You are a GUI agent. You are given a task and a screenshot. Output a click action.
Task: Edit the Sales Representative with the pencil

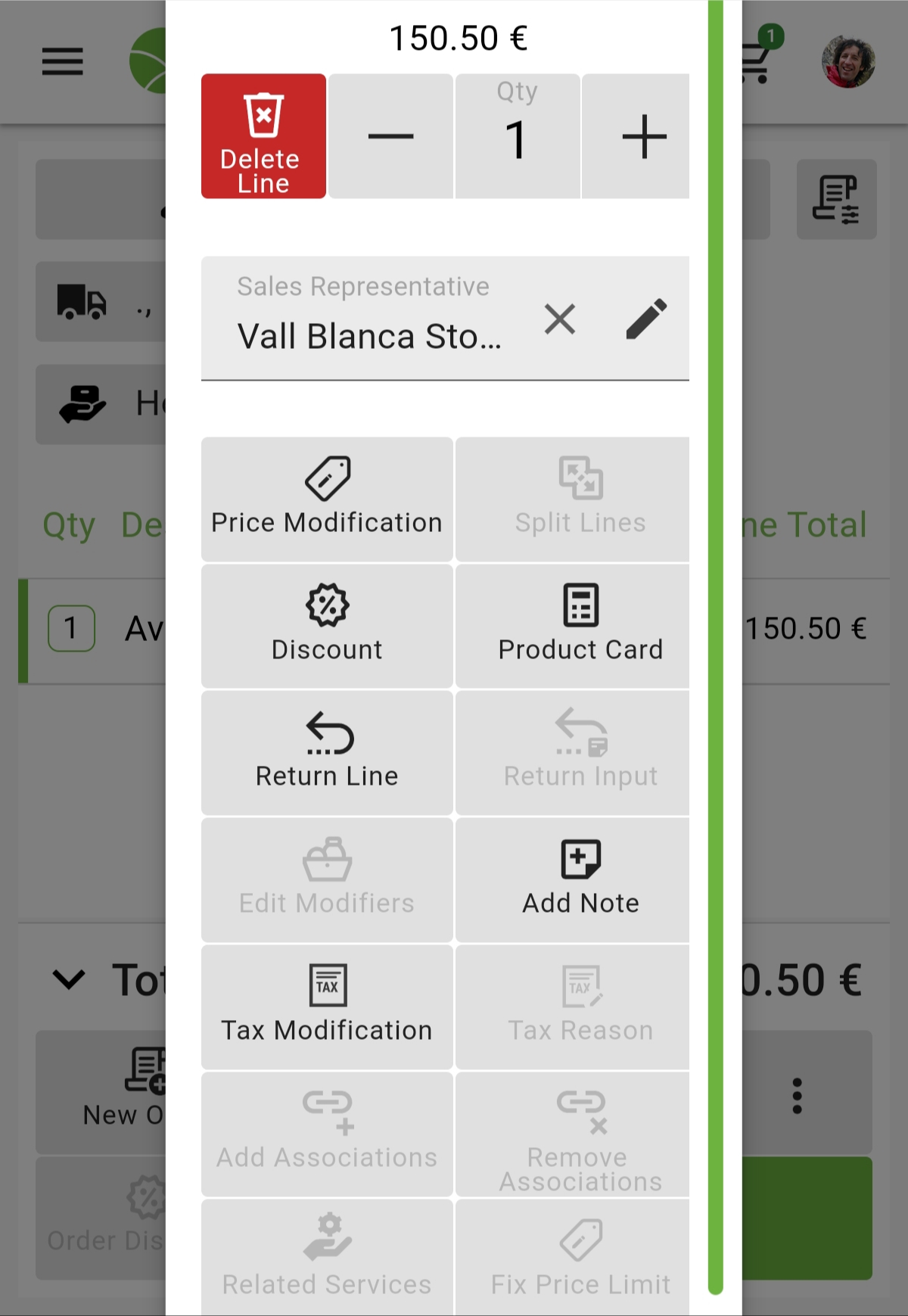click(646, 319)
